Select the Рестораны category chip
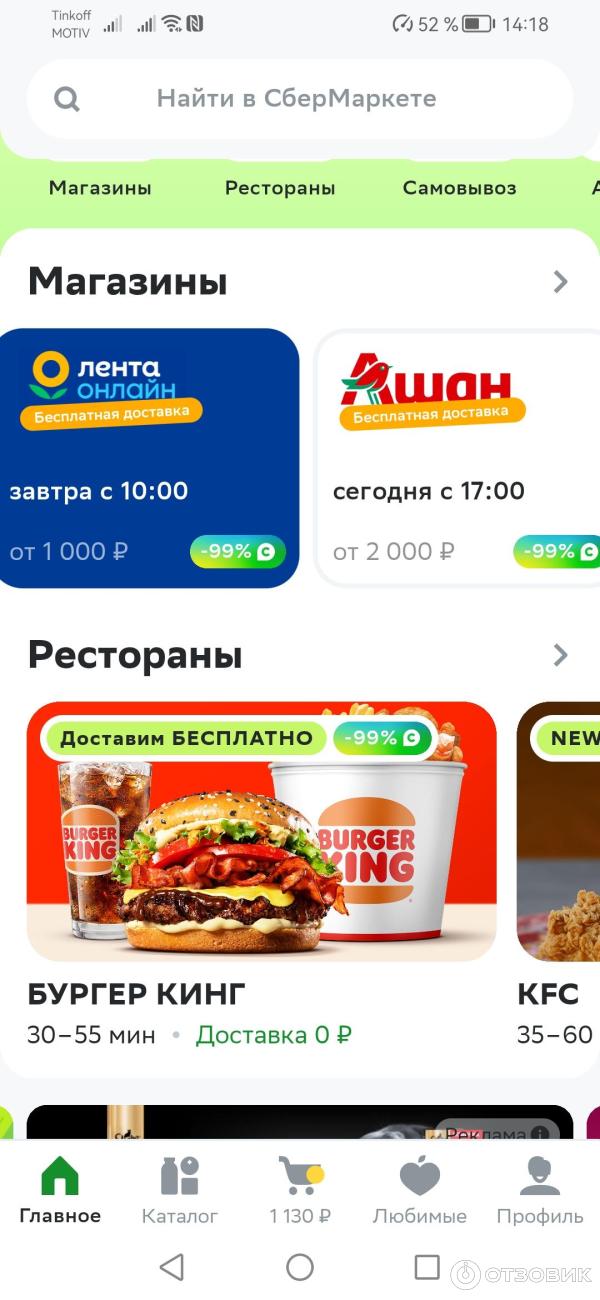Viewport: 600px width, 1300px height. (x=280, y=188)
